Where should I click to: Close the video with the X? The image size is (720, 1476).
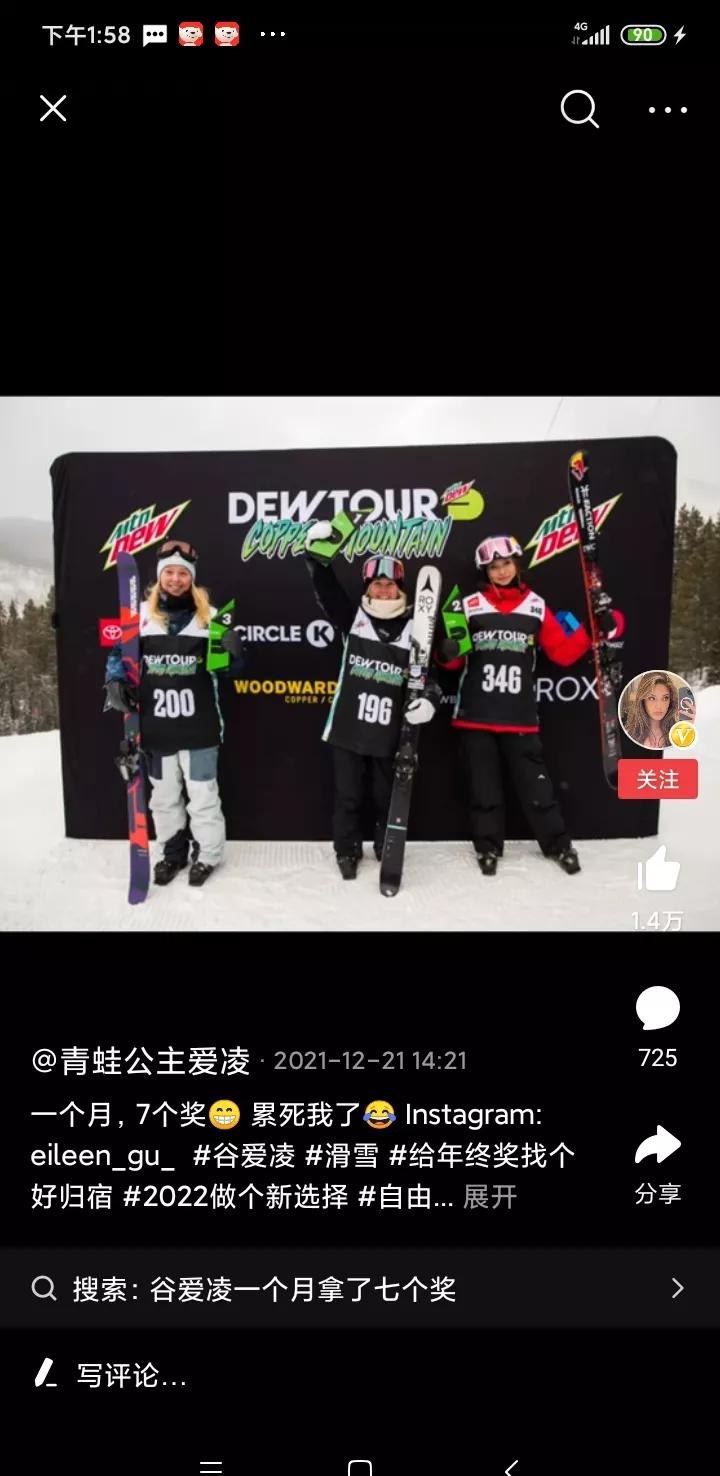53,108
